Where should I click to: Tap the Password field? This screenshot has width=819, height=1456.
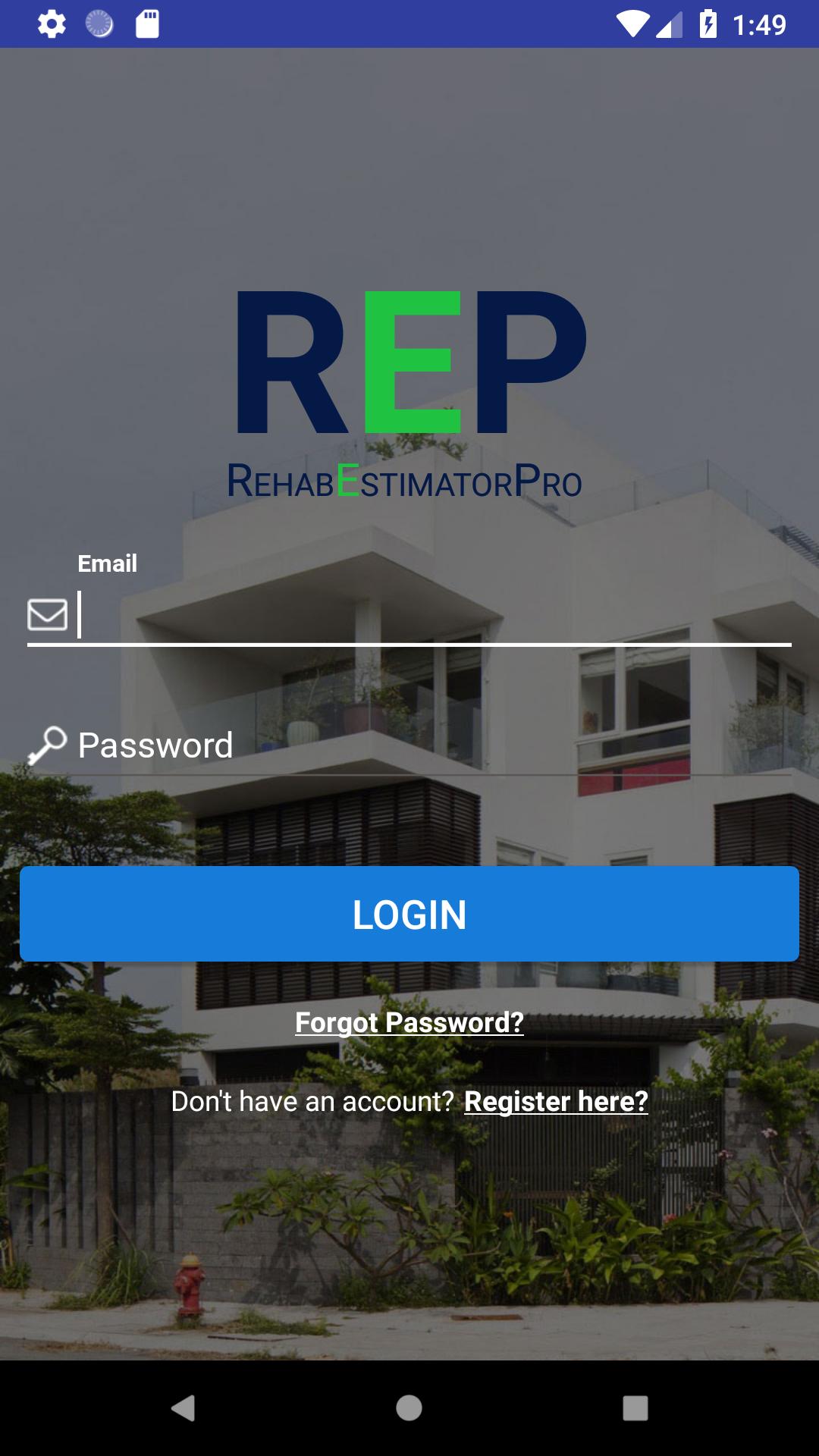click(x=432, y=745)
